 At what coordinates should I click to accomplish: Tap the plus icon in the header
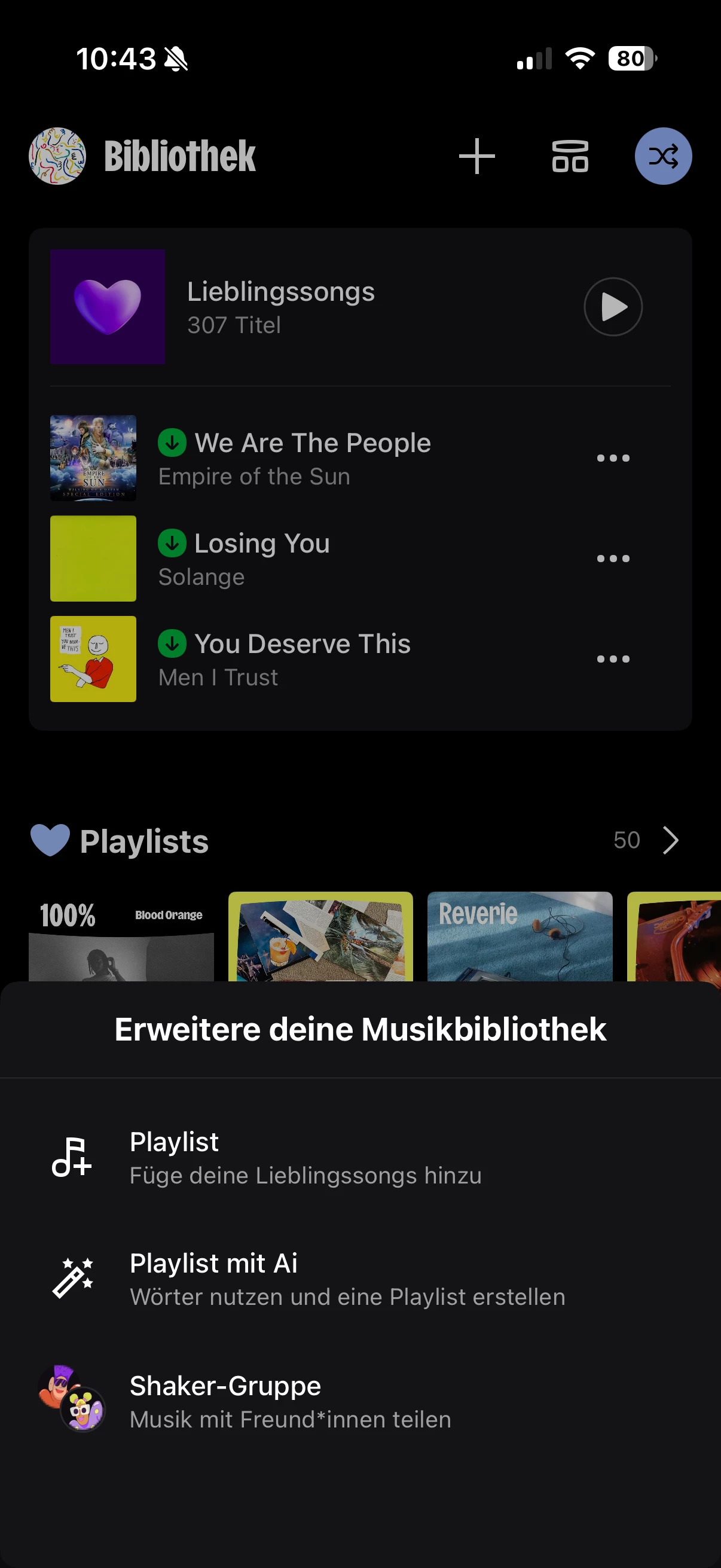coord(476,156)
